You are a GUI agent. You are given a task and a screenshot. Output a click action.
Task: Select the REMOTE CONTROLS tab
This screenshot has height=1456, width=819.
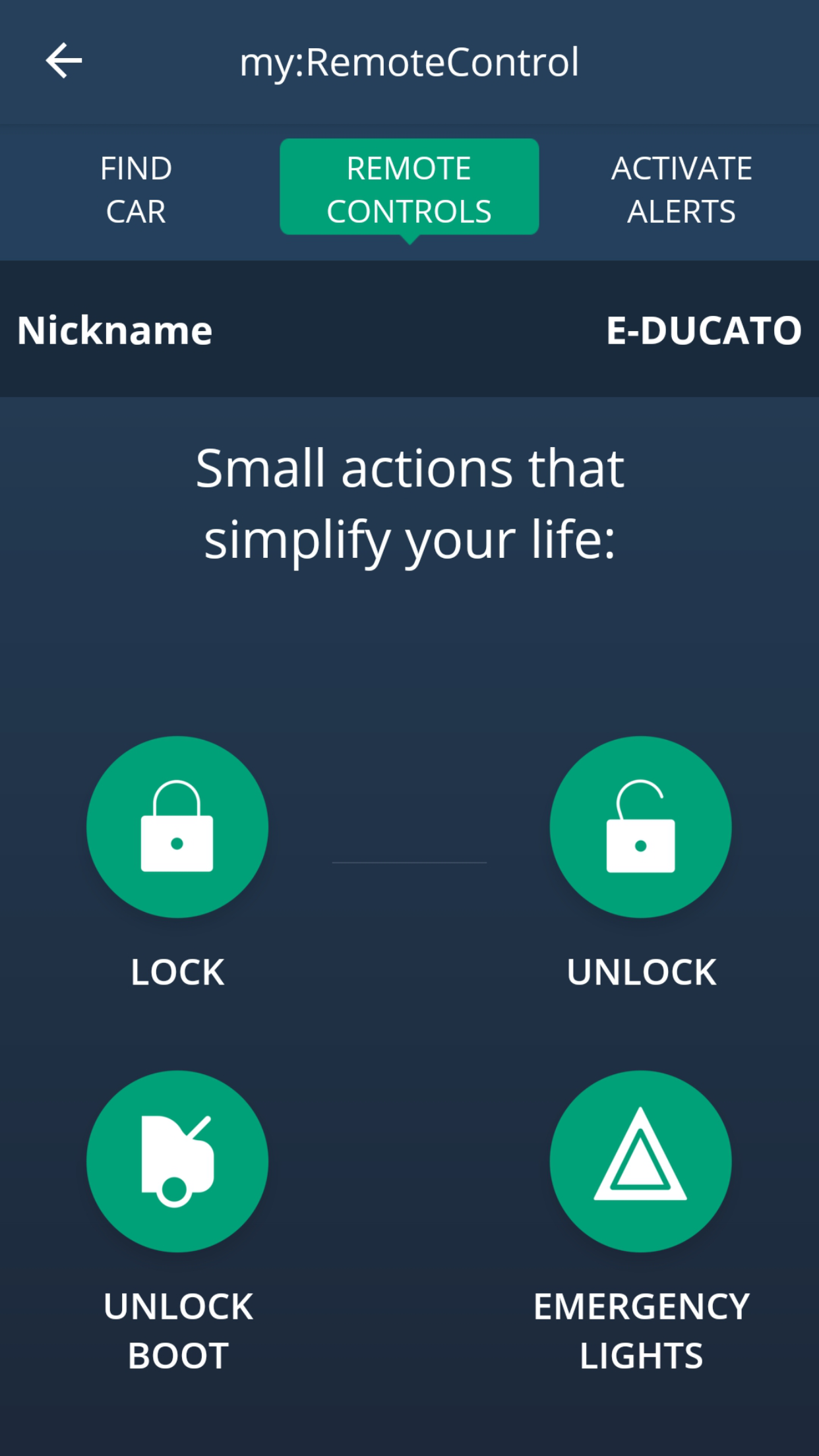409,187
